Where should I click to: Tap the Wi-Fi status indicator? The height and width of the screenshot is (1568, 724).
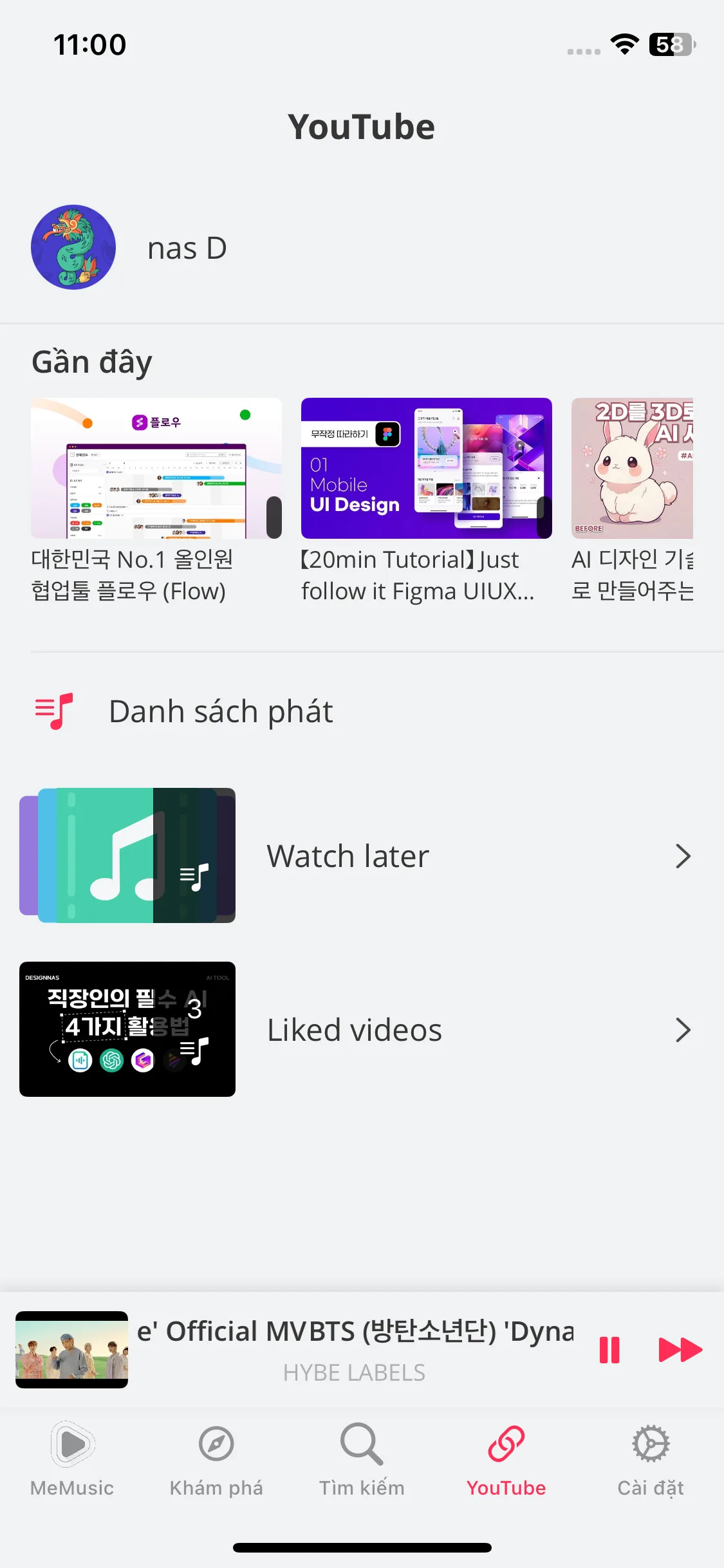(x=623, y=43)
